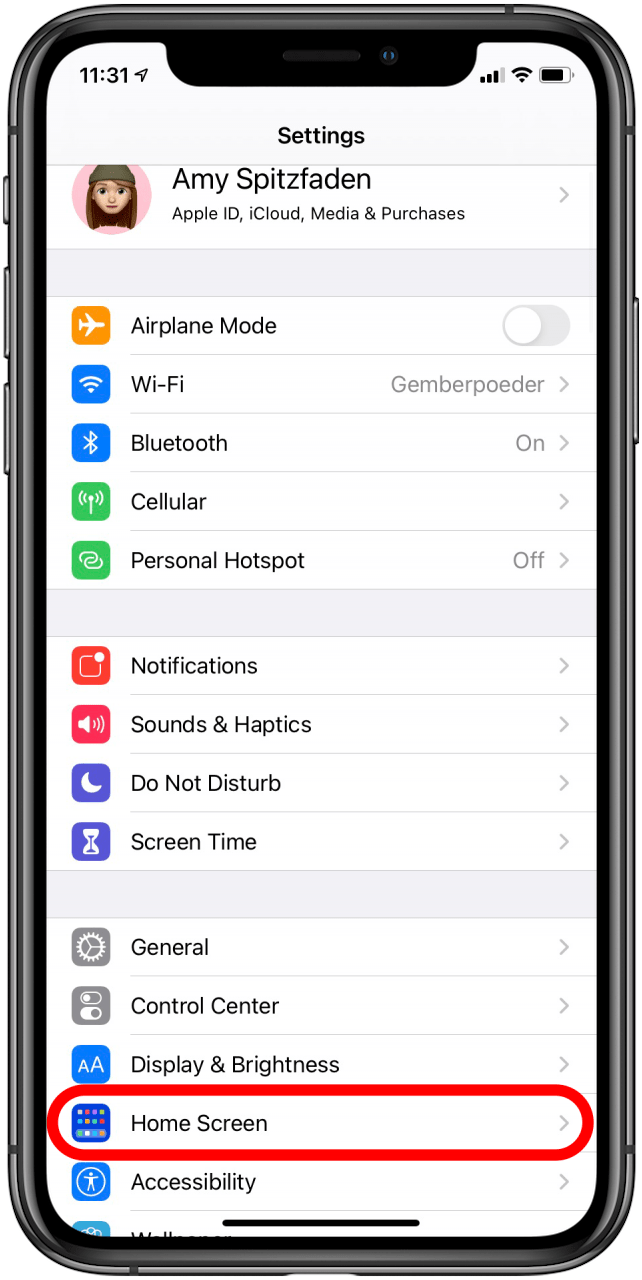Toggle Airplane Mode on
The image size is (642, 1280).
535,326
